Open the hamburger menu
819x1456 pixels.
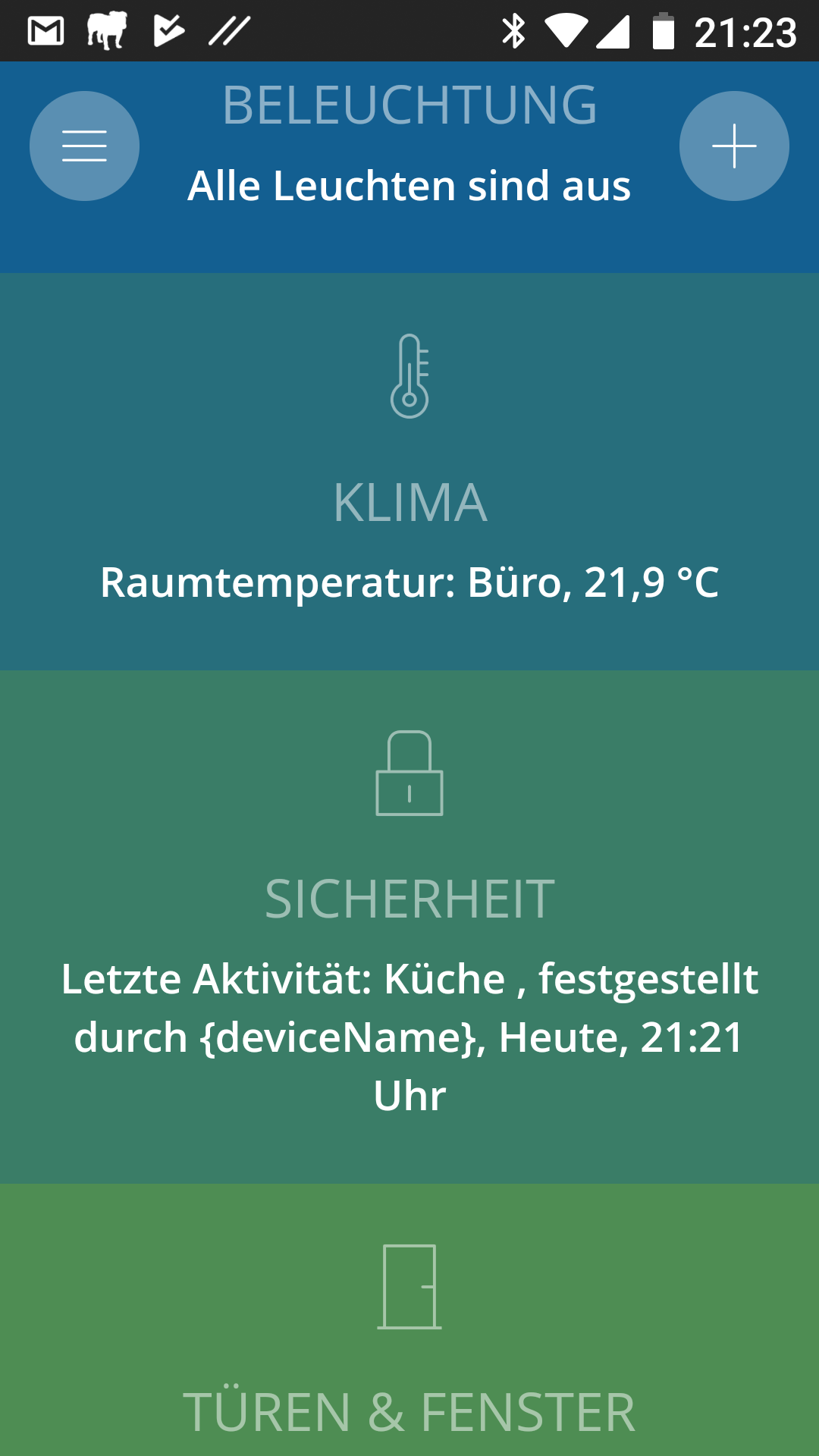(84, 146)
